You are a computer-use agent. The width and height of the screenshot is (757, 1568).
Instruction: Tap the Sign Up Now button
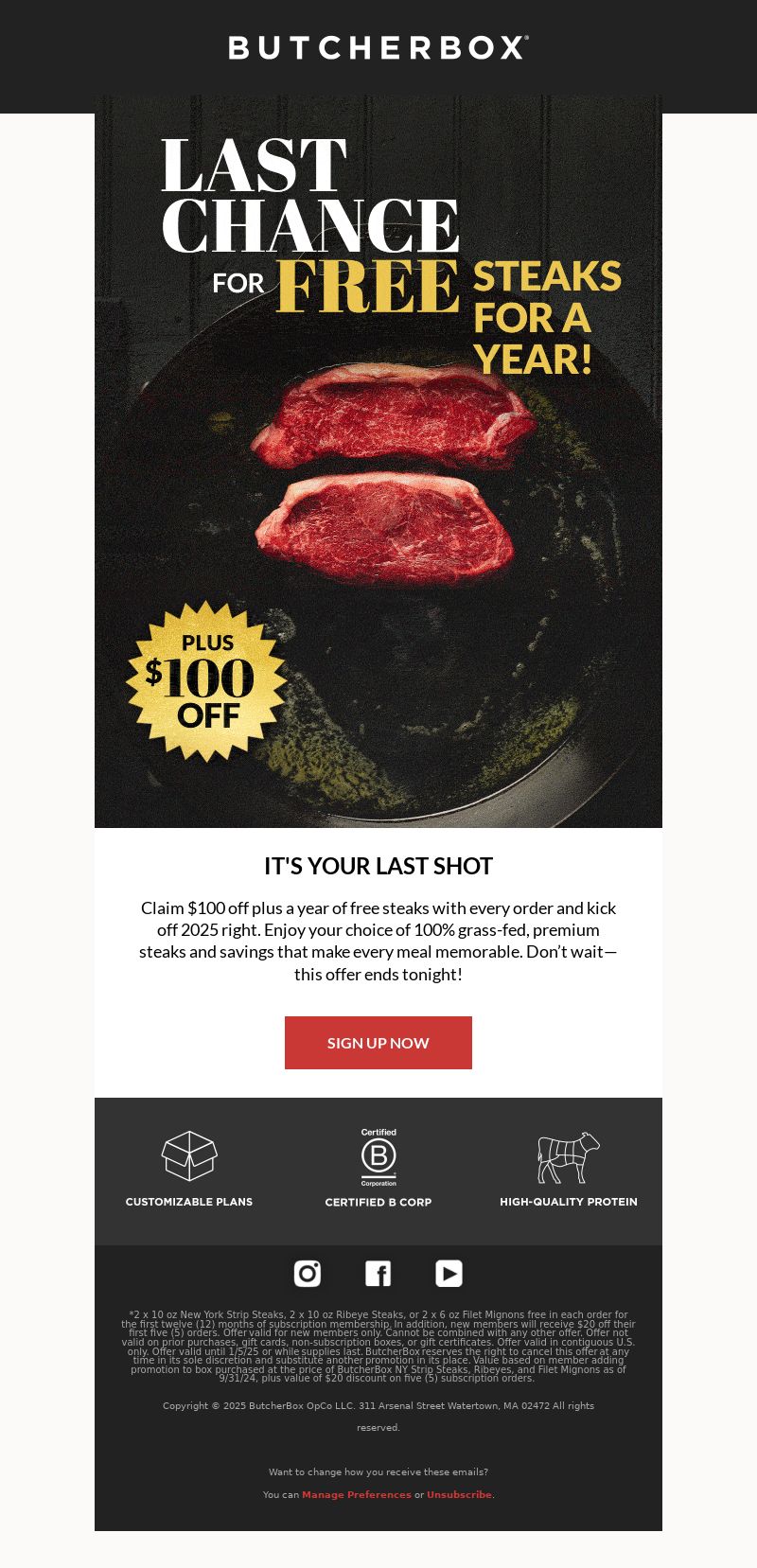(x=378, y=1043)
